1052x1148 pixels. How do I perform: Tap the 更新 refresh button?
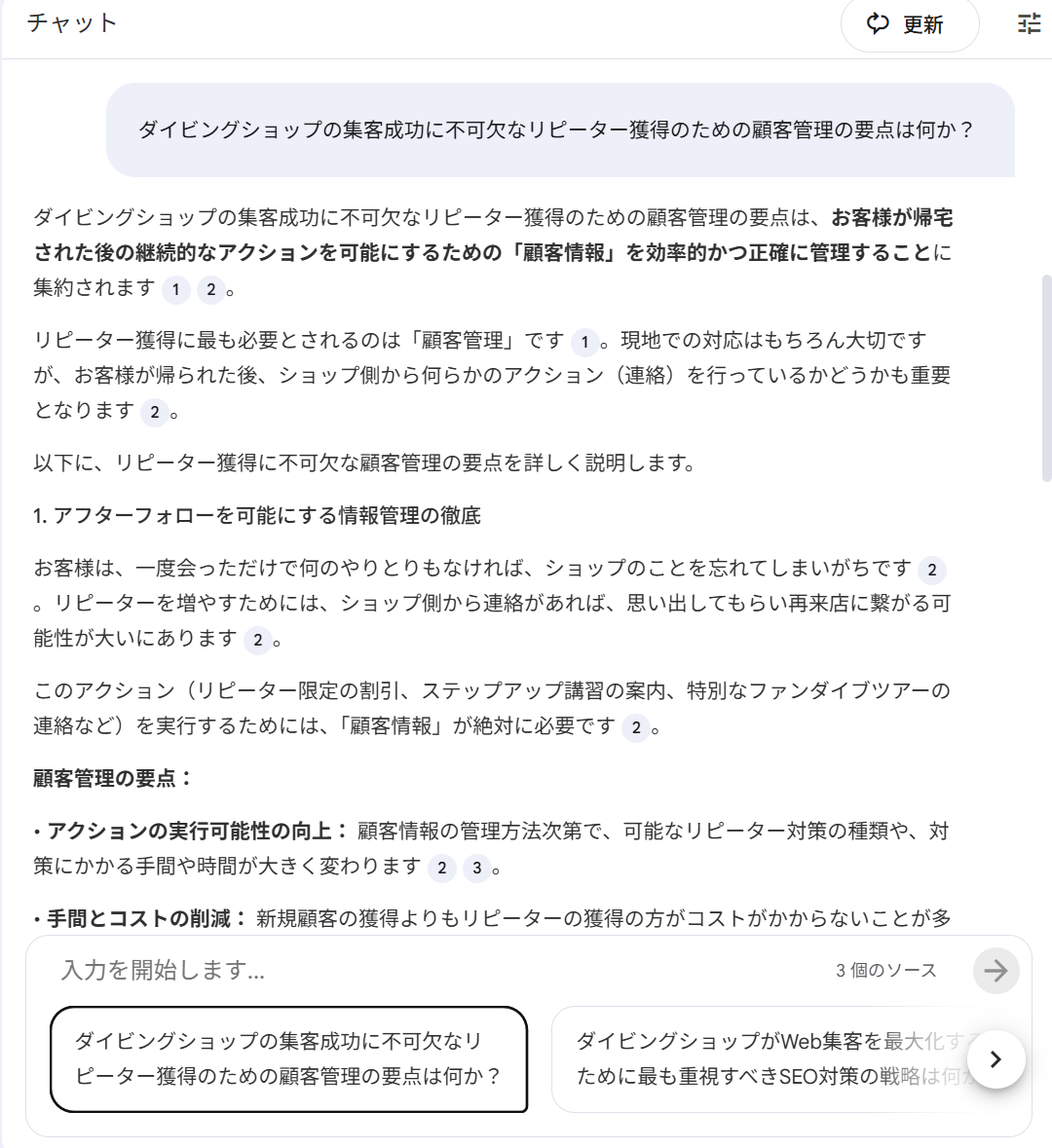pos(909,24)
